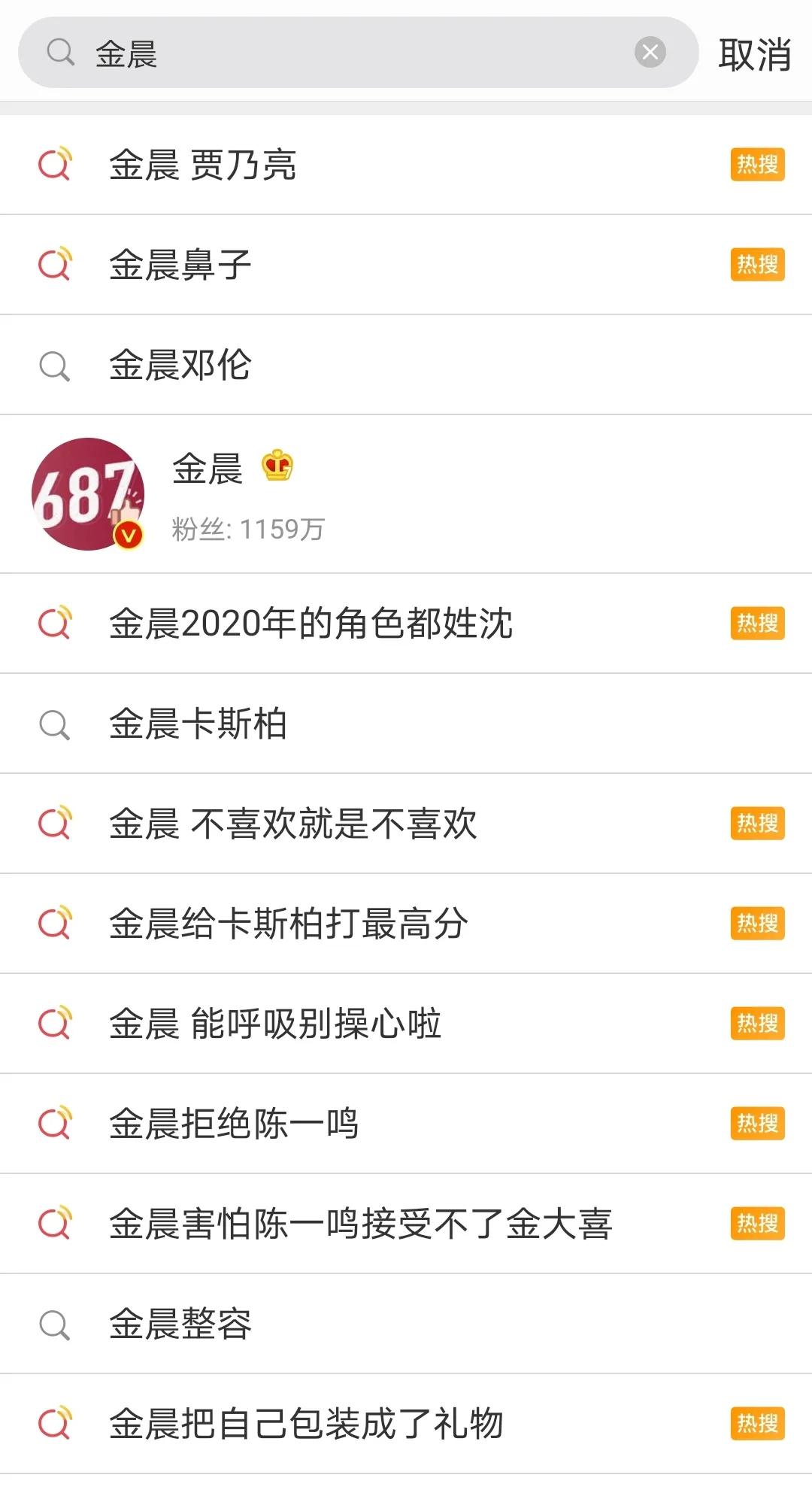Open 金晨 不喜欢就是不喜欢 result
The height and width of the screenshot is (1490, 812).
[406, 824]
